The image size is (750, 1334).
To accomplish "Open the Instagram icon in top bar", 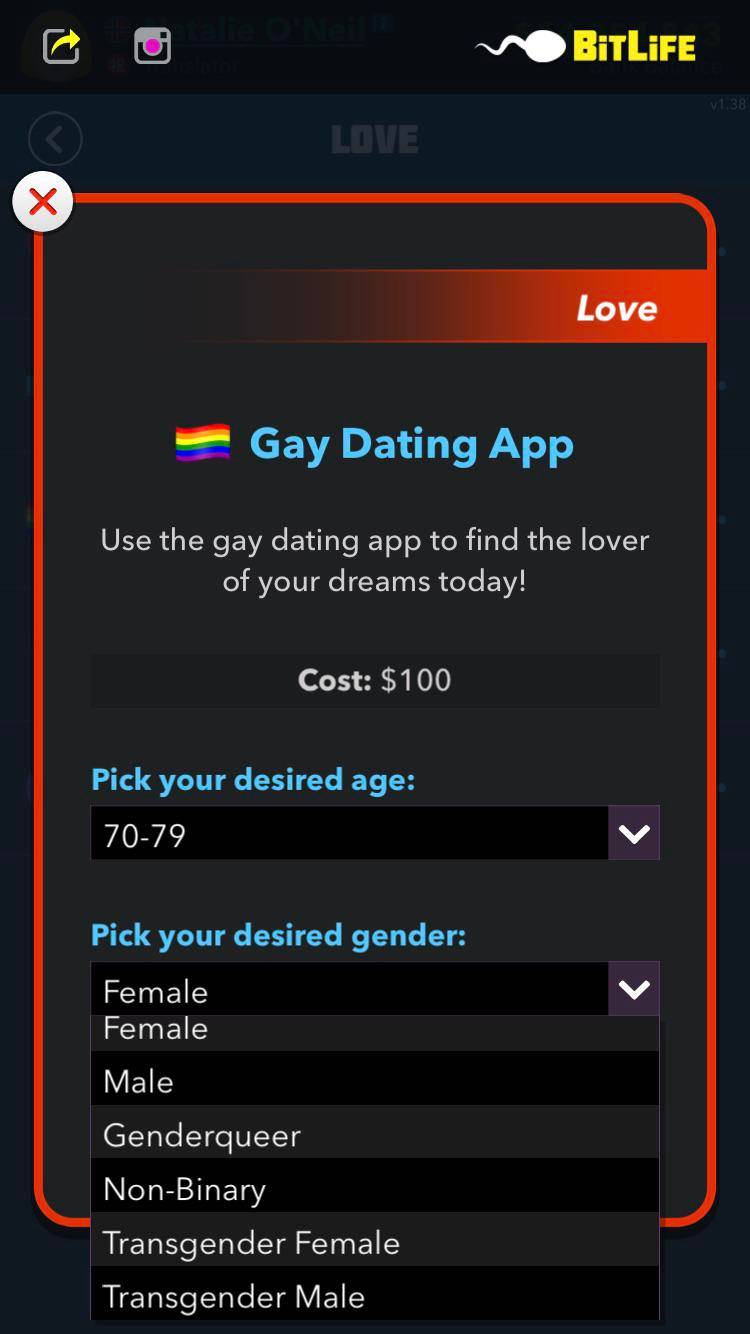I will 152,45.
